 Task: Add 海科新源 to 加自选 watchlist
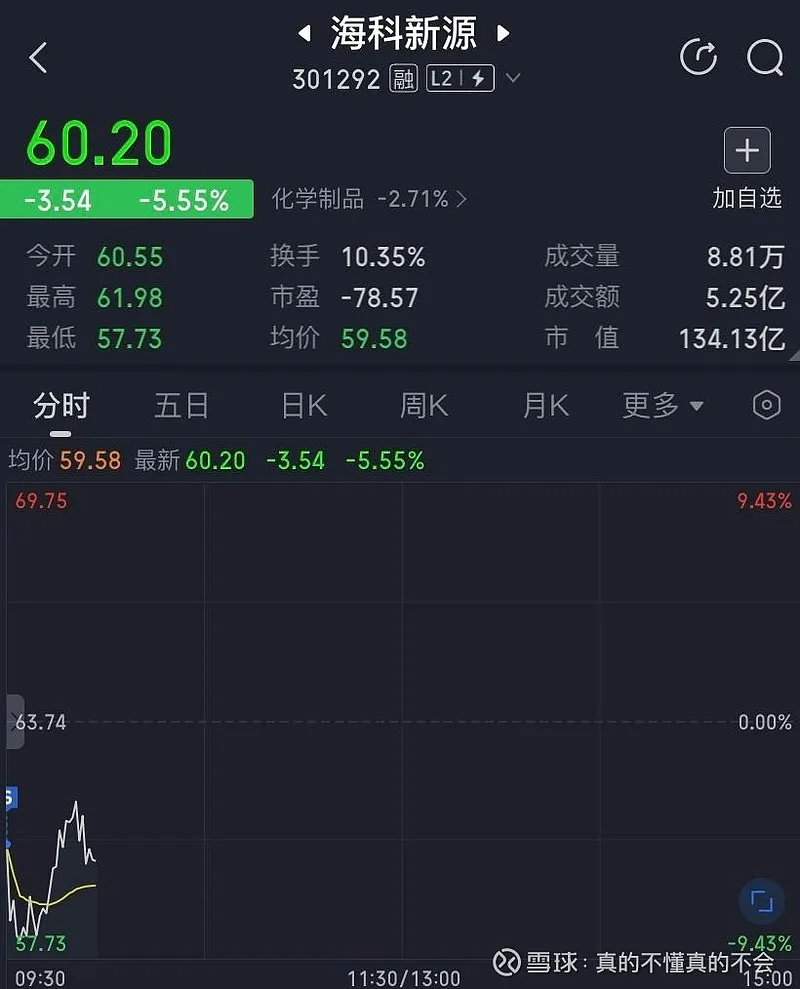pos(747,152)
